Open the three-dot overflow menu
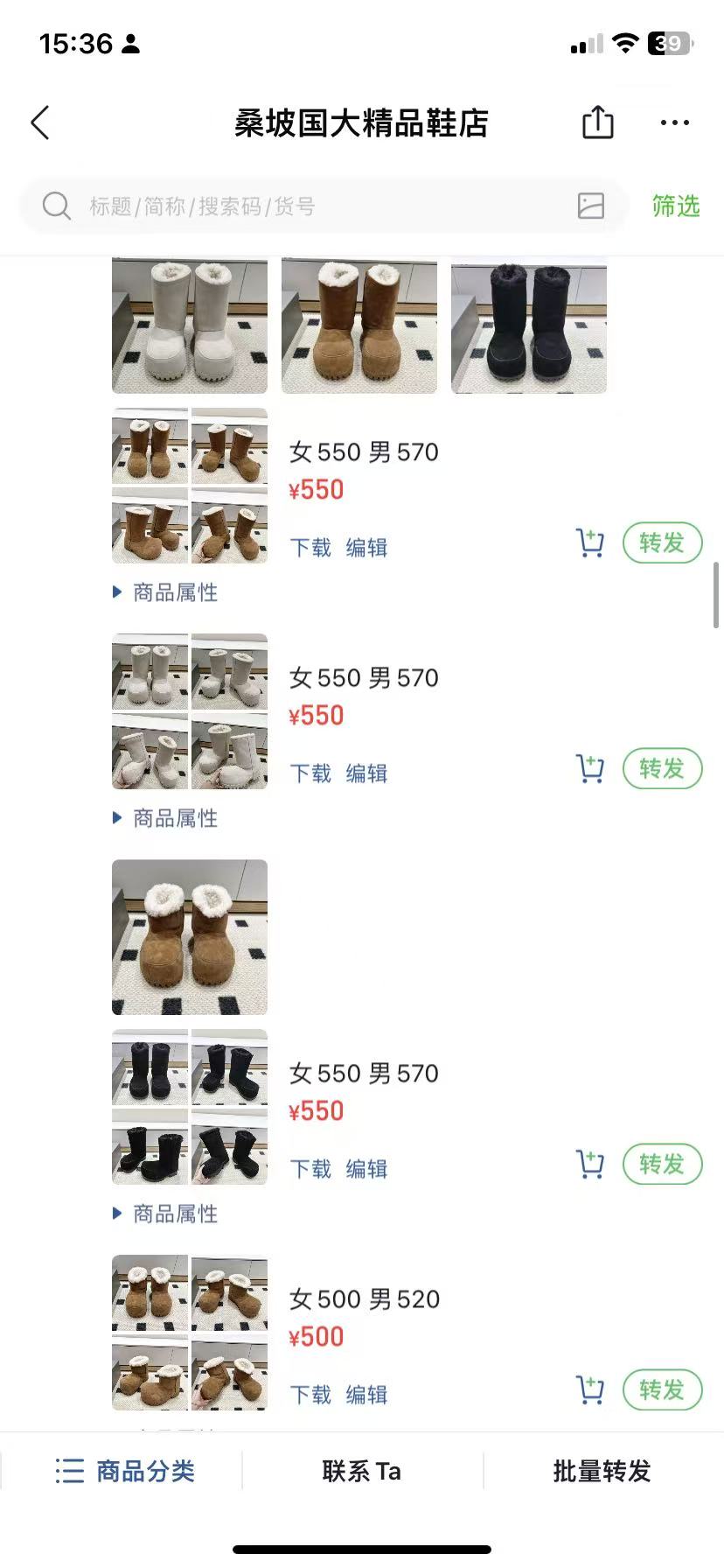This screenshot has width=724, height=1568. (674, 123)
